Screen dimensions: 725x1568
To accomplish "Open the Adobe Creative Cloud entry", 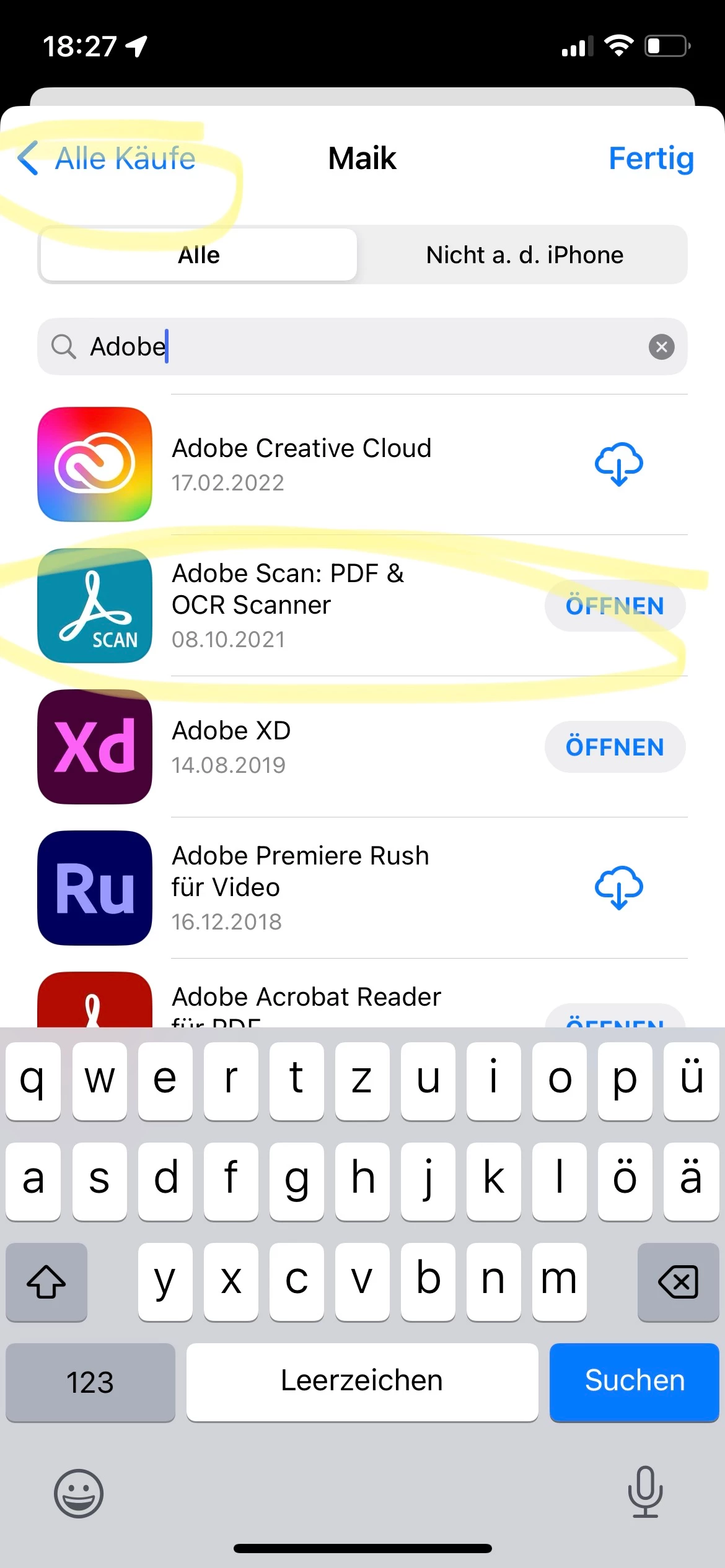I will [x=301, y=463].
